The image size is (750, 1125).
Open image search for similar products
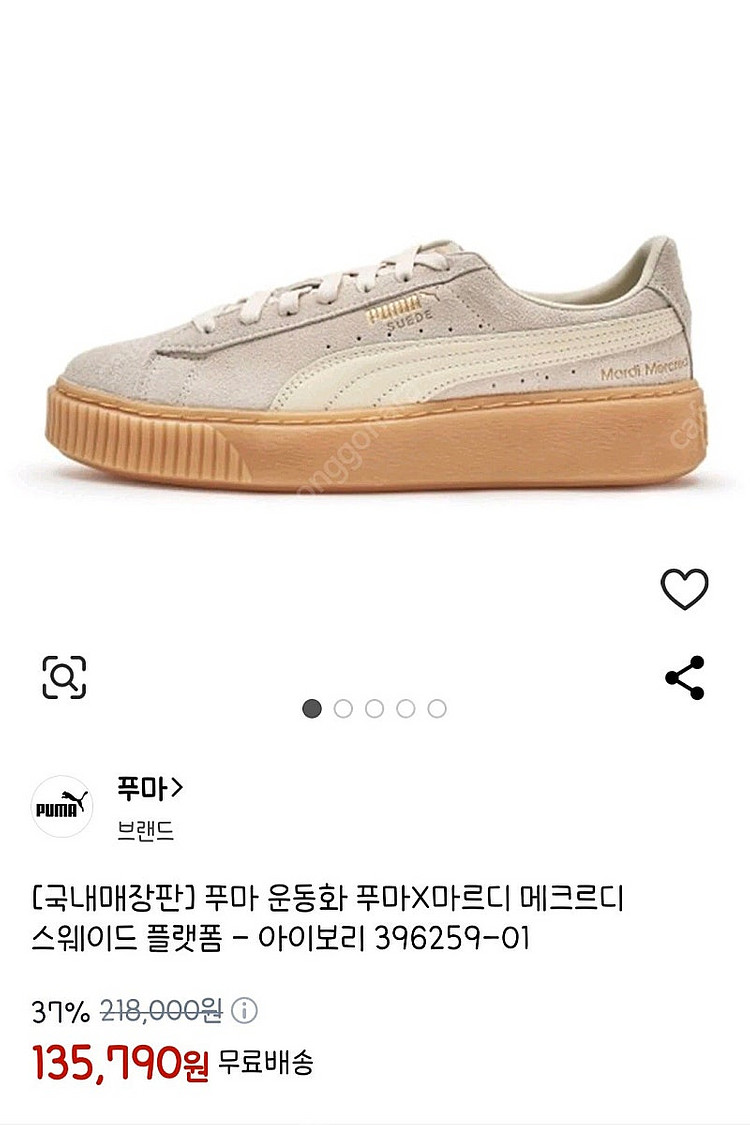(64, 677)
